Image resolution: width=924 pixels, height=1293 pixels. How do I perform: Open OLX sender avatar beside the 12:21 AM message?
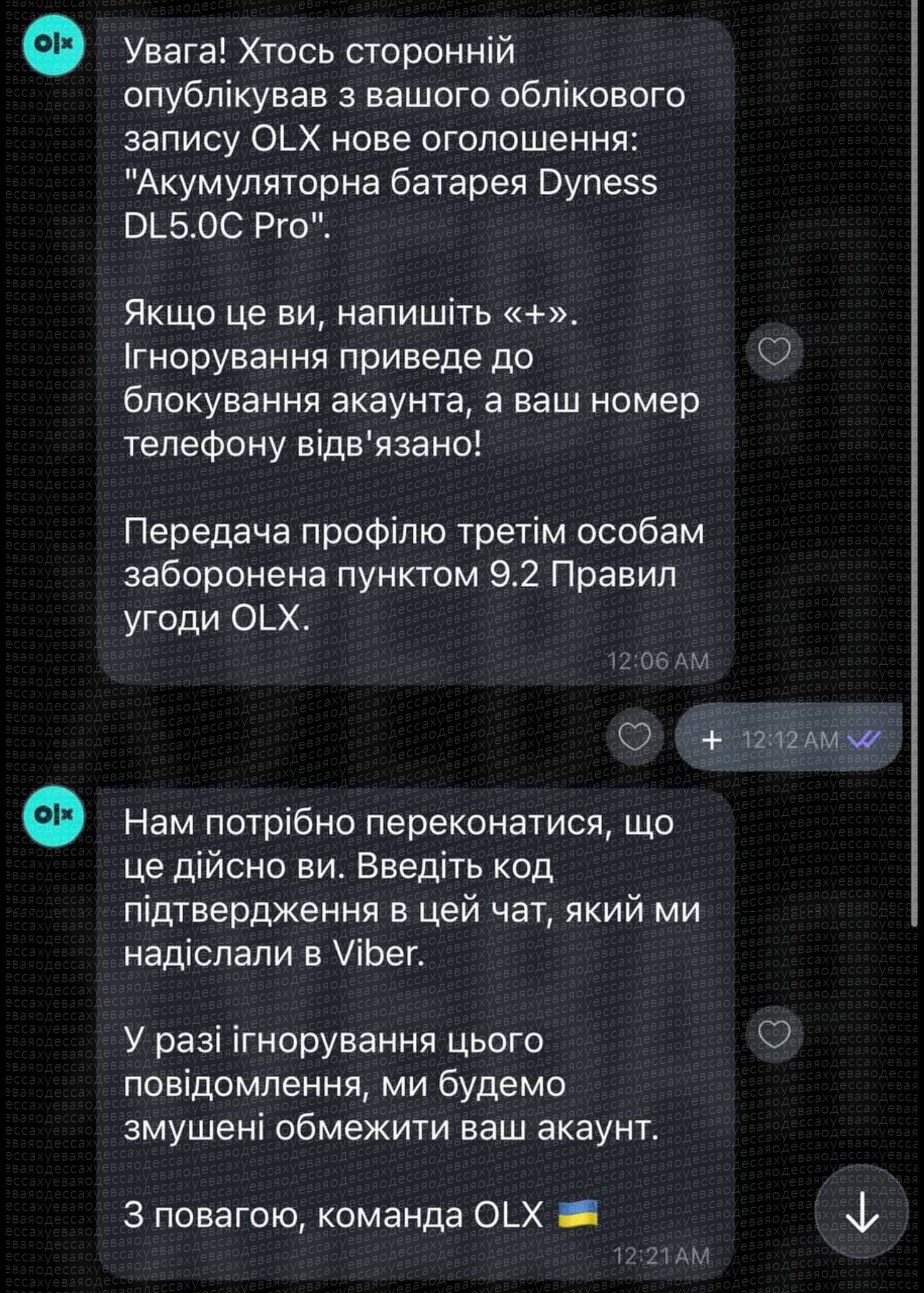[x=54, y=816]
